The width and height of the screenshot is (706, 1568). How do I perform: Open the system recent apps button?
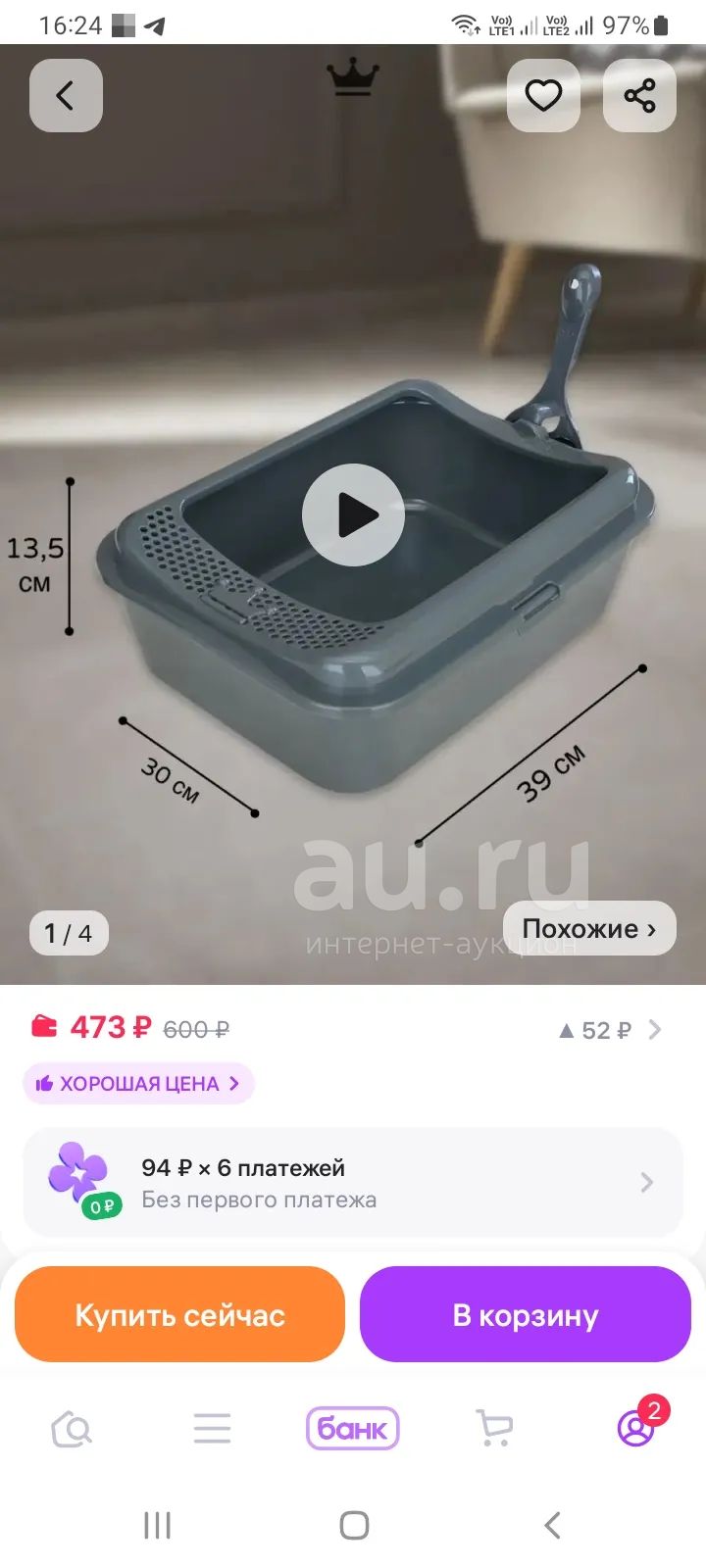tap(157, 1525)
